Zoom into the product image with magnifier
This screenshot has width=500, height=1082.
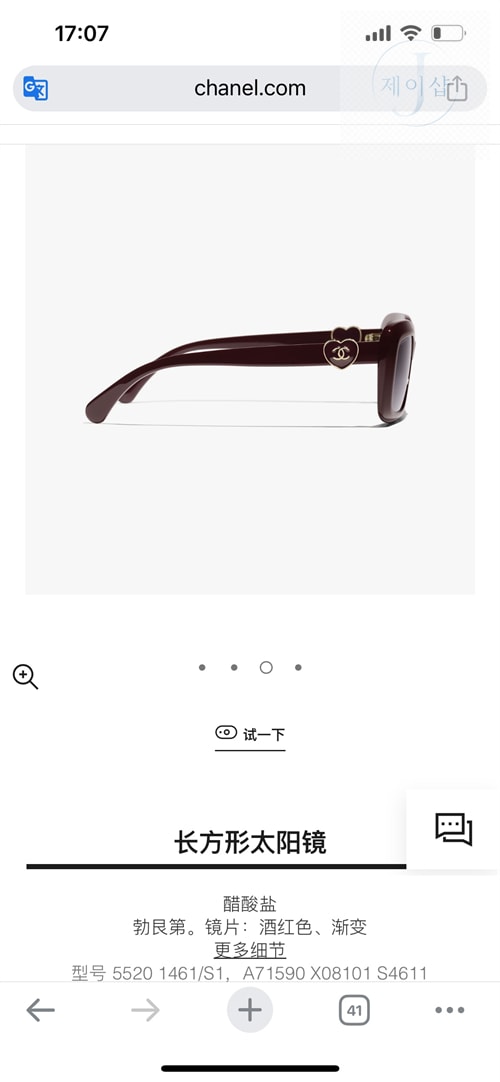[26, 677]
